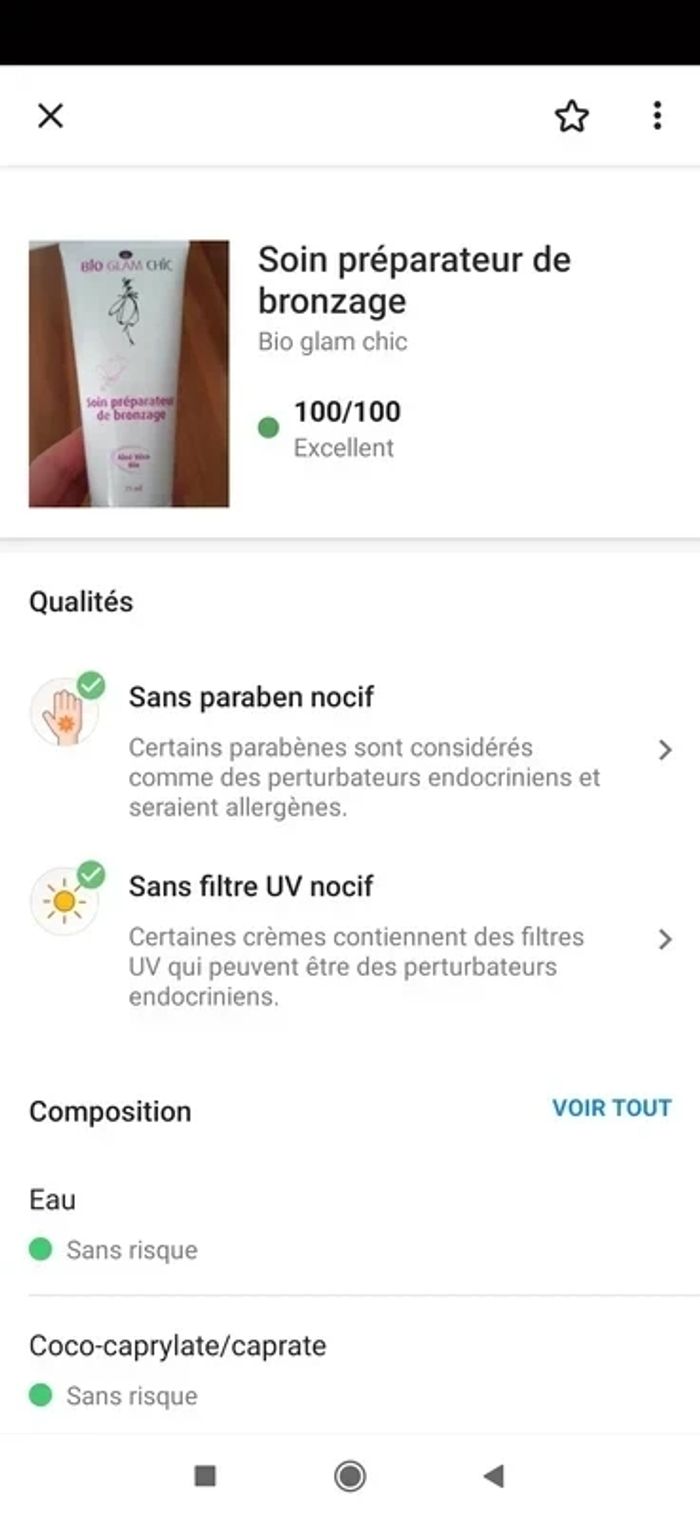Viewport: 700px width, 1518px height.
Task: Add this product to favorites with the star
Action: click(572, 116)
